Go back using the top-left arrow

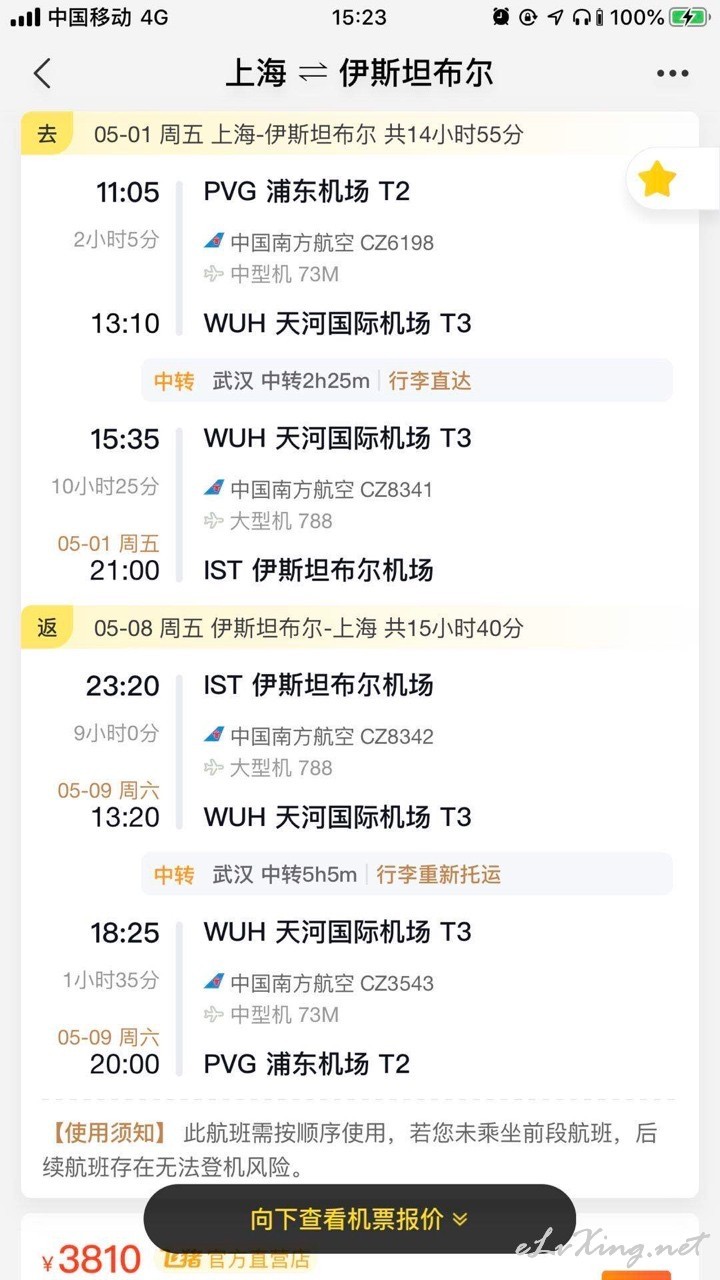(x=42, y=74)
